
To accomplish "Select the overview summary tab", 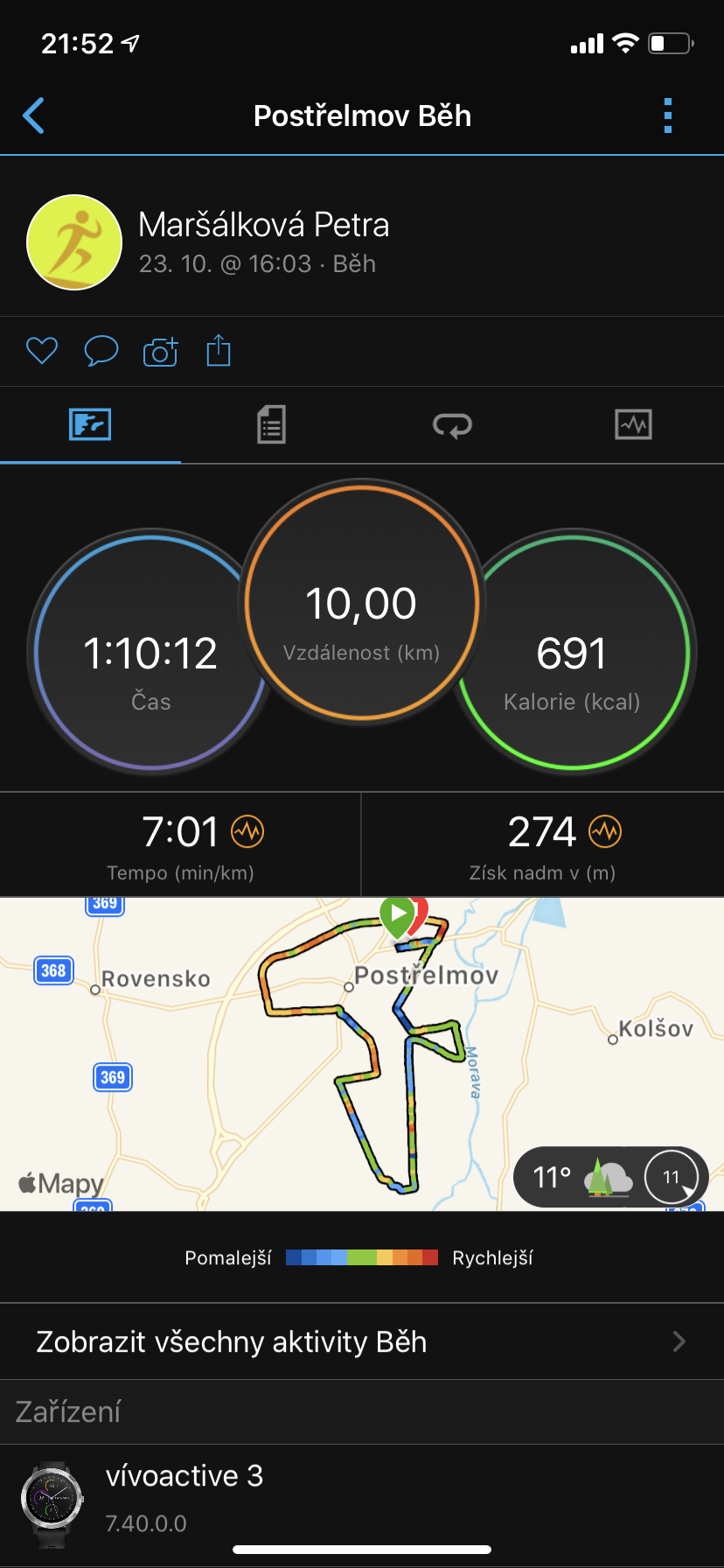I will 90,425.
